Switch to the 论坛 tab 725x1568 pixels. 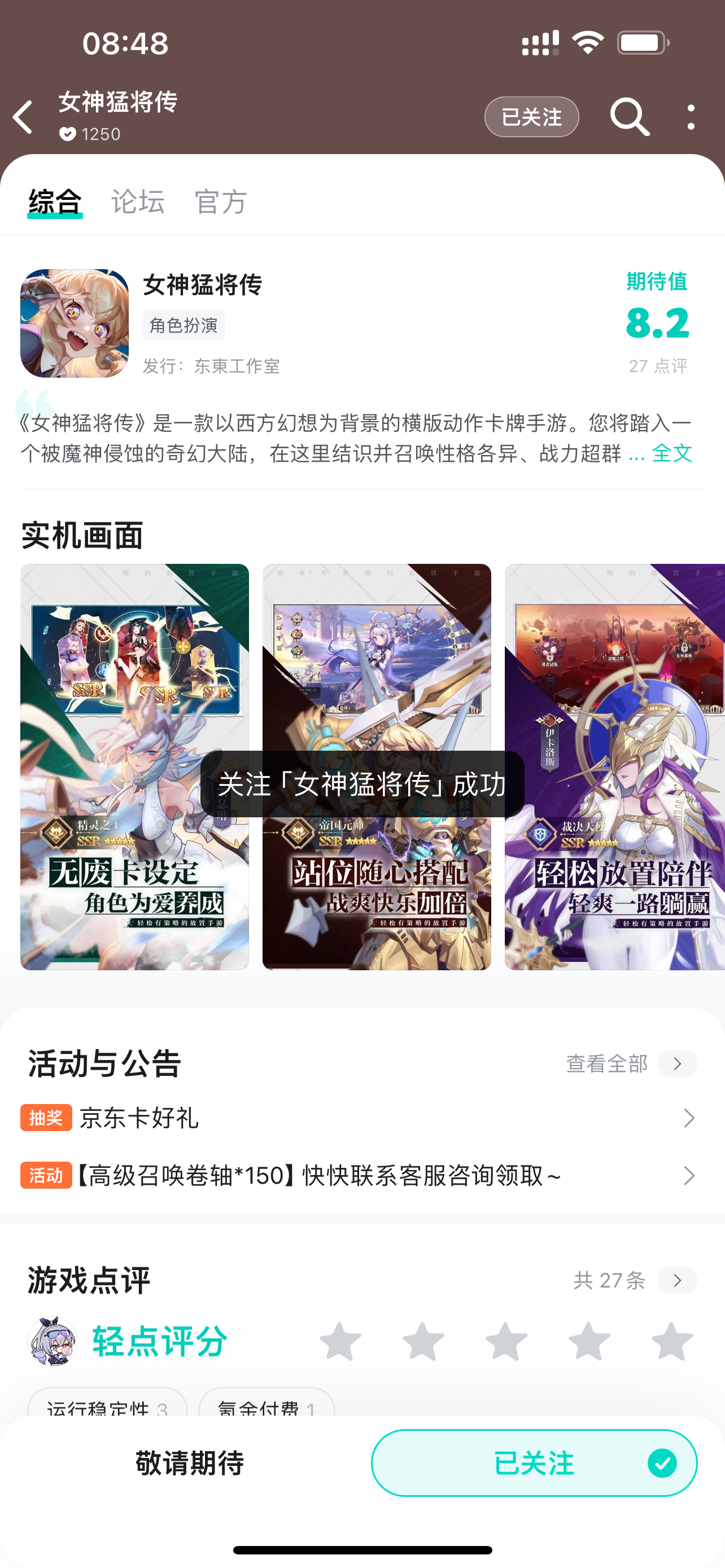point(137,202)
